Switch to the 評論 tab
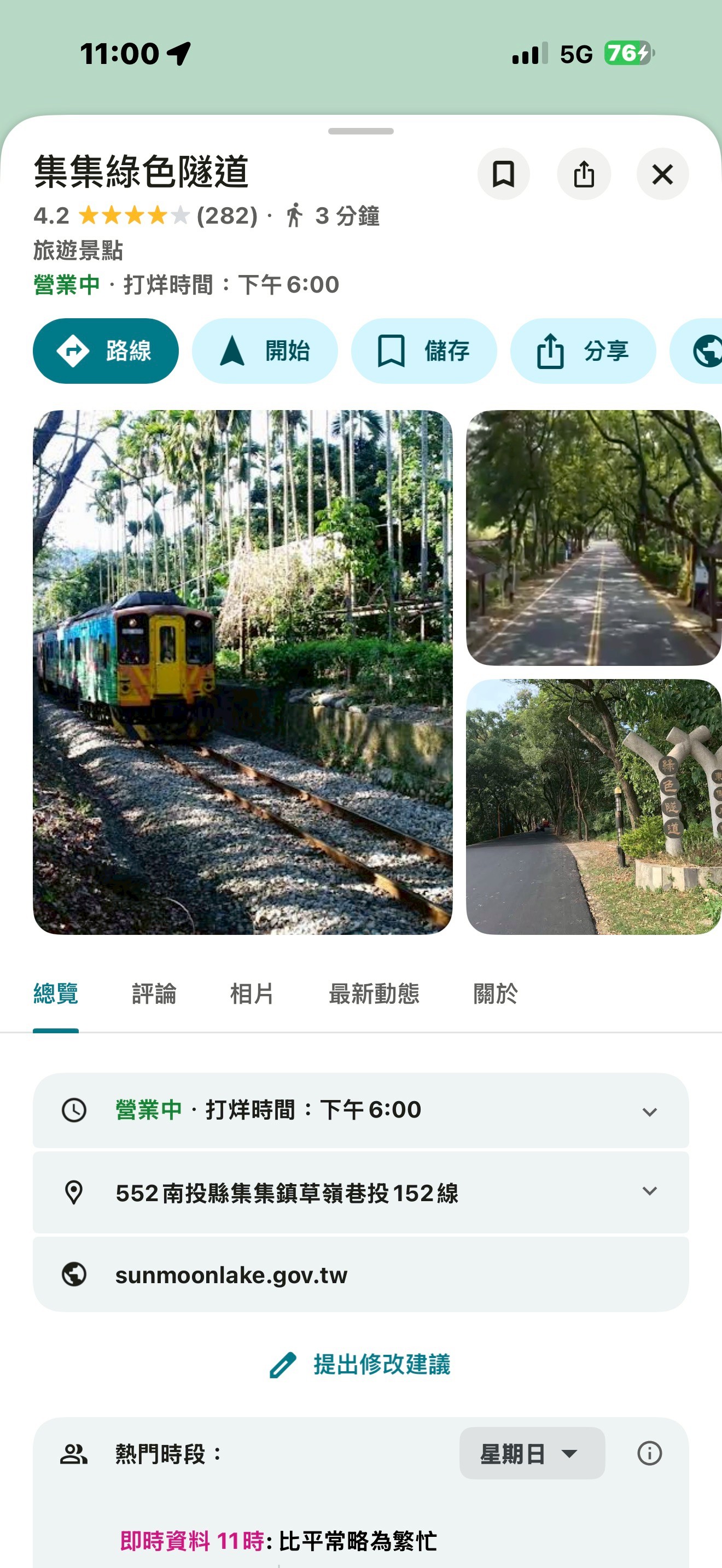The width and height of the screenshot is (722, 1568). coord(153,993)
